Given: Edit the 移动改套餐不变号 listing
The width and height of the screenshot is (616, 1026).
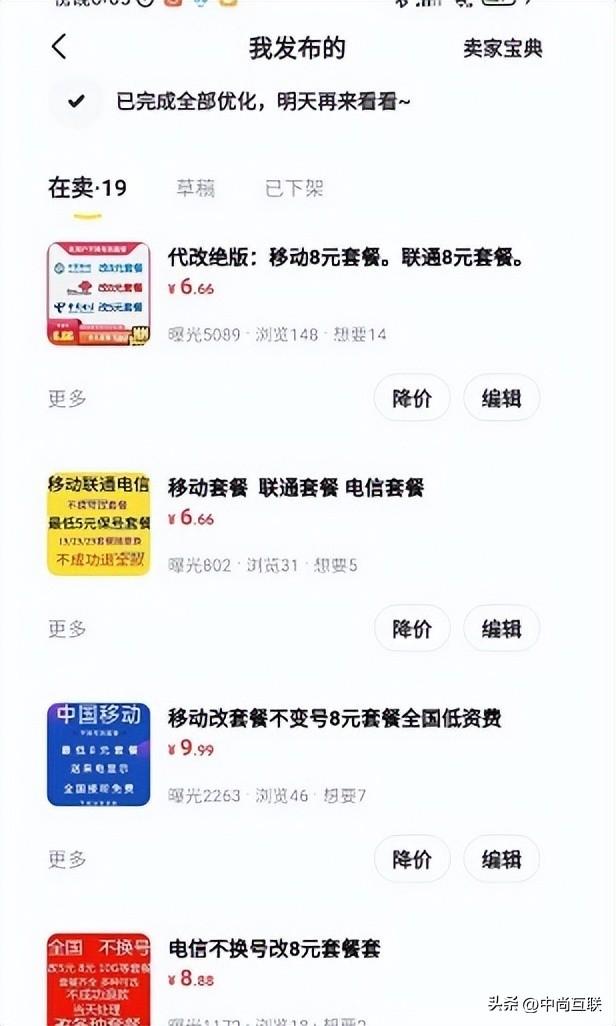Looking at the screenshot, I should pos(501,858).
